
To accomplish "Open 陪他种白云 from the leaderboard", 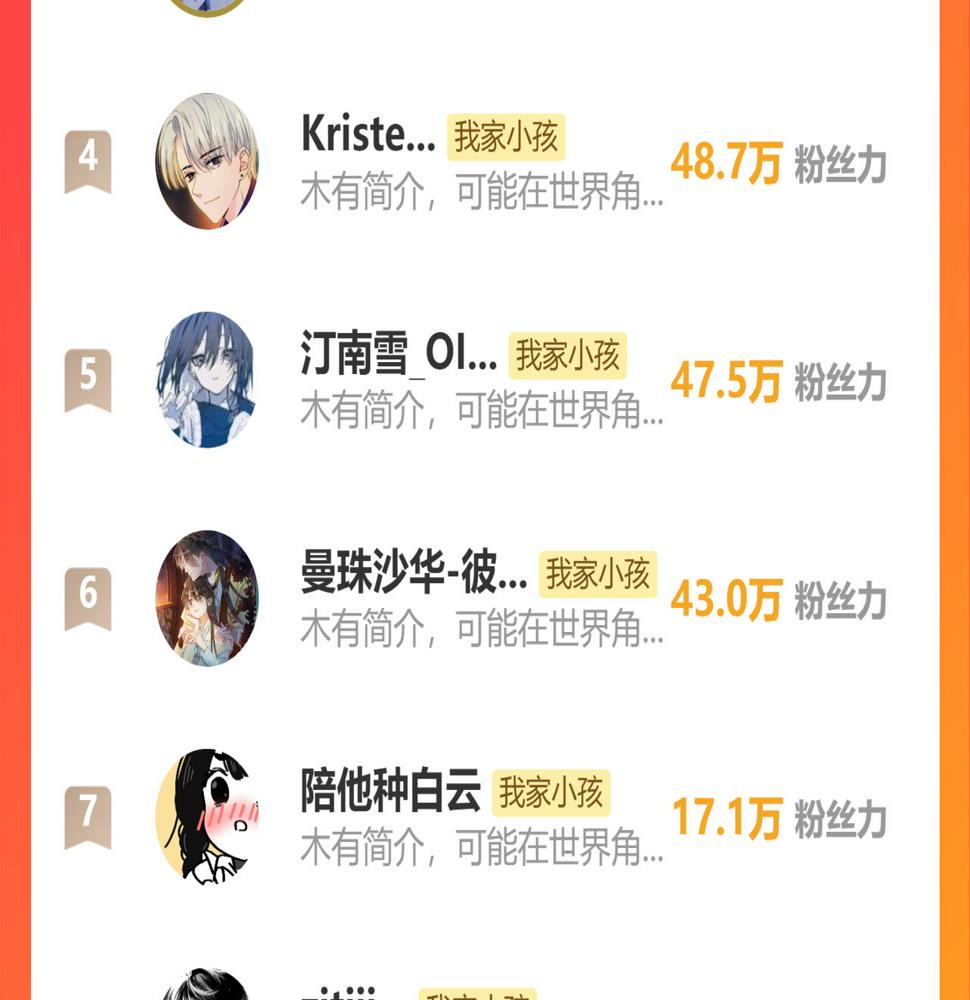I will coord(390,792).
